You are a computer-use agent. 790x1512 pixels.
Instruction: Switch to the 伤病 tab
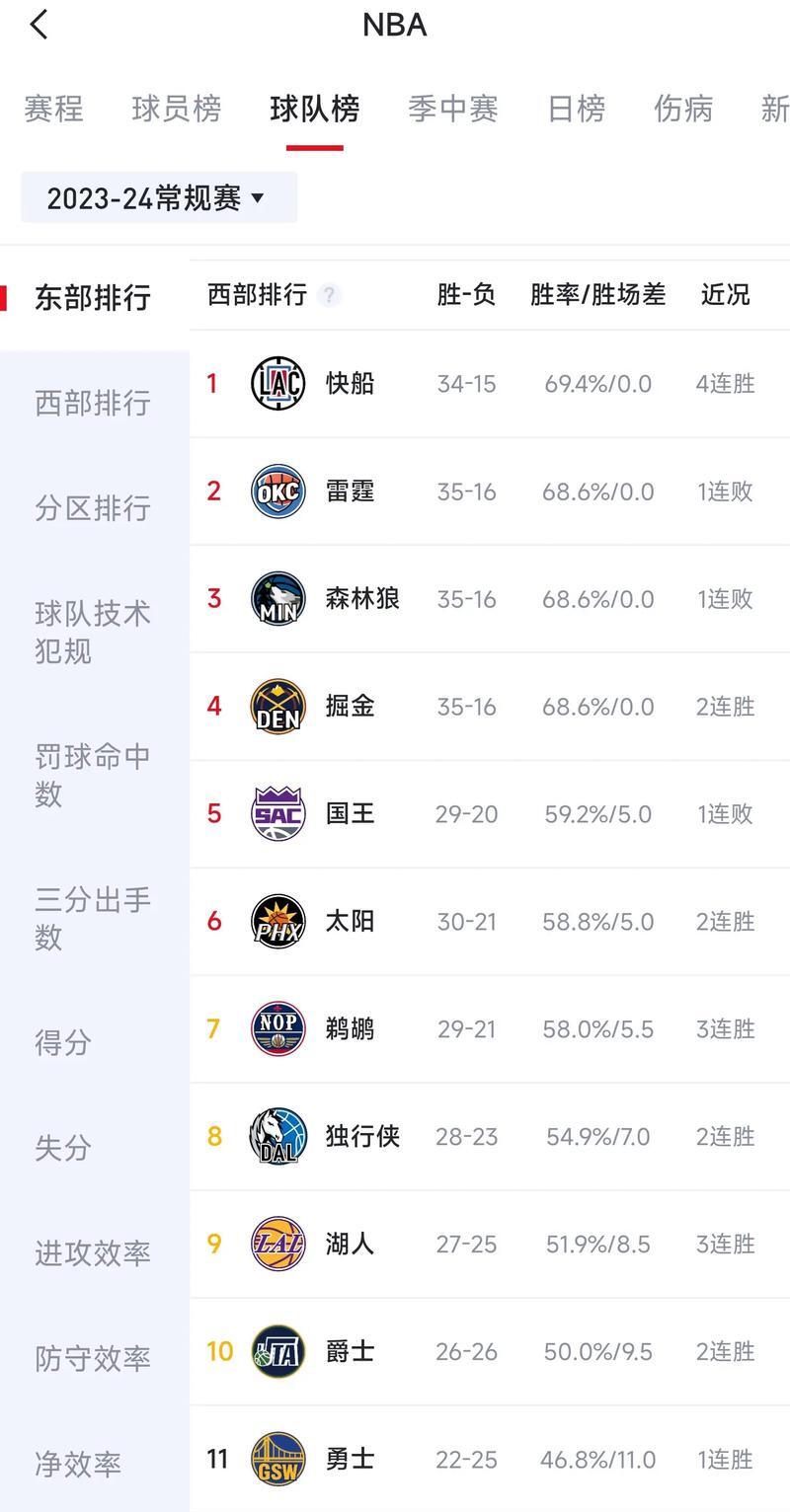(x=682, y=109)
